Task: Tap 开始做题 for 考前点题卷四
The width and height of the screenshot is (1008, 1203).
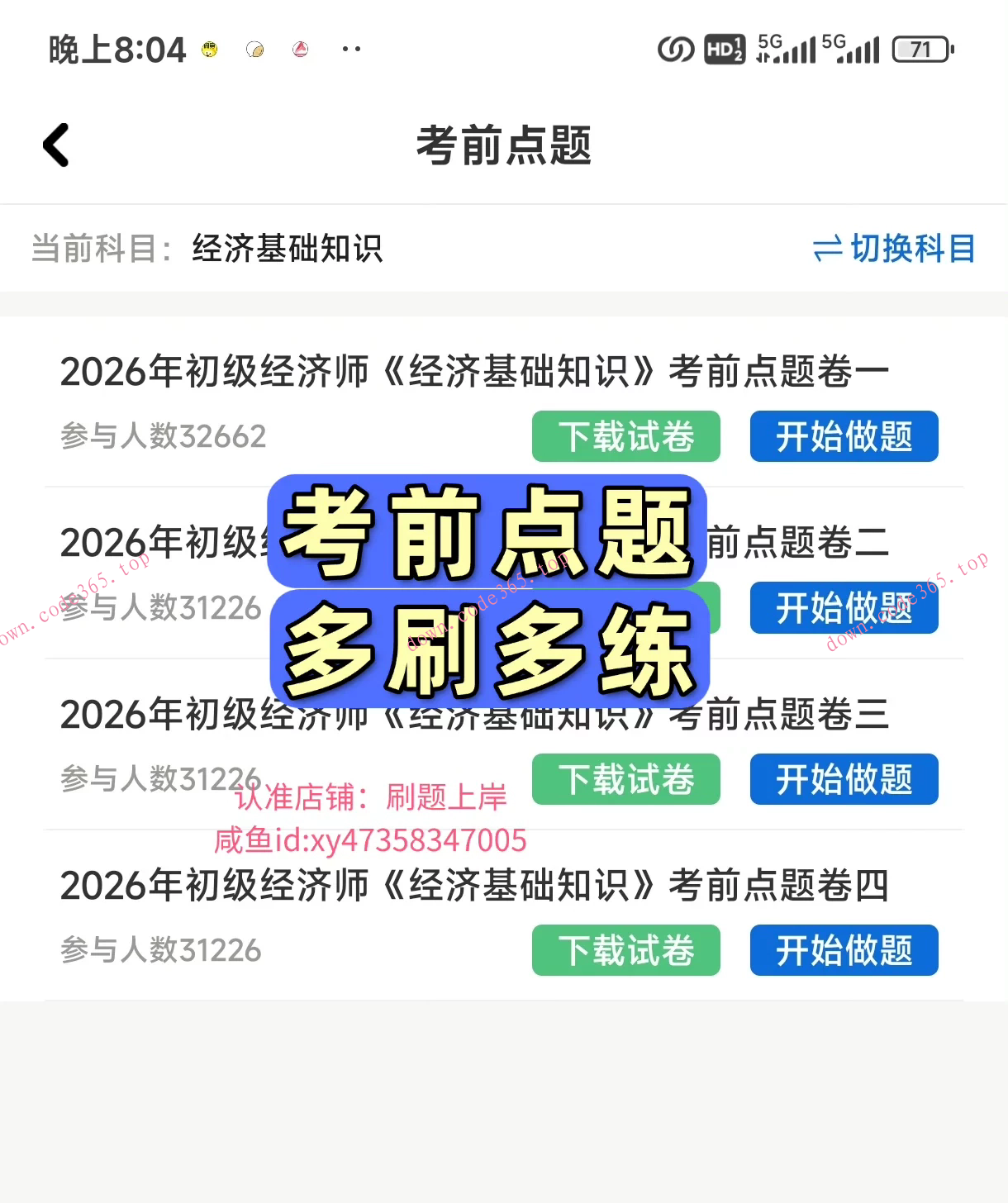Action: click(x=844, y=950)
